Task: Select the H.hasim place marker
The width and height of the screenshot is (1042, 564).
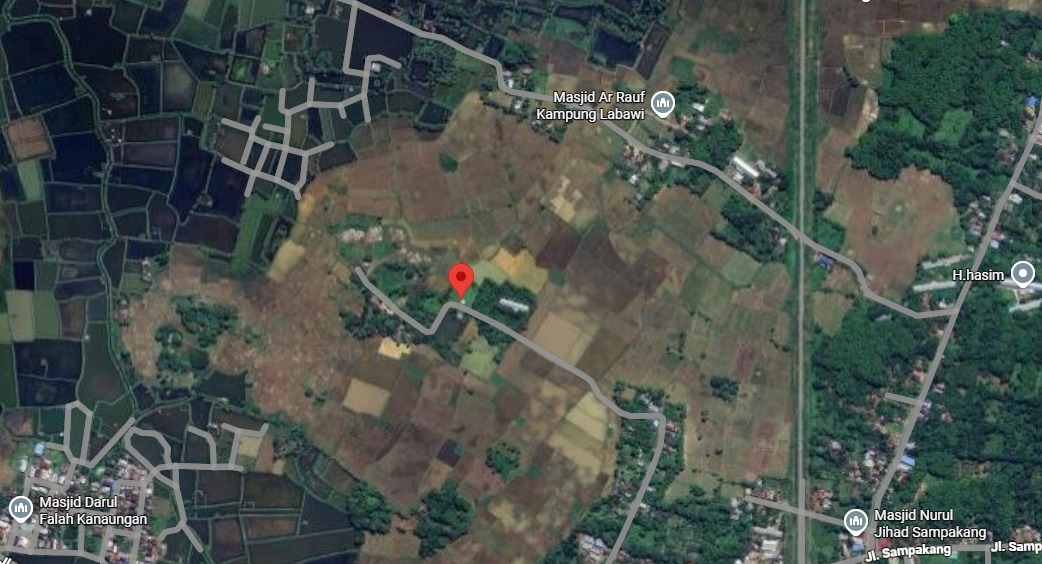Action: pyautogui.click(x=1022, y=273)
